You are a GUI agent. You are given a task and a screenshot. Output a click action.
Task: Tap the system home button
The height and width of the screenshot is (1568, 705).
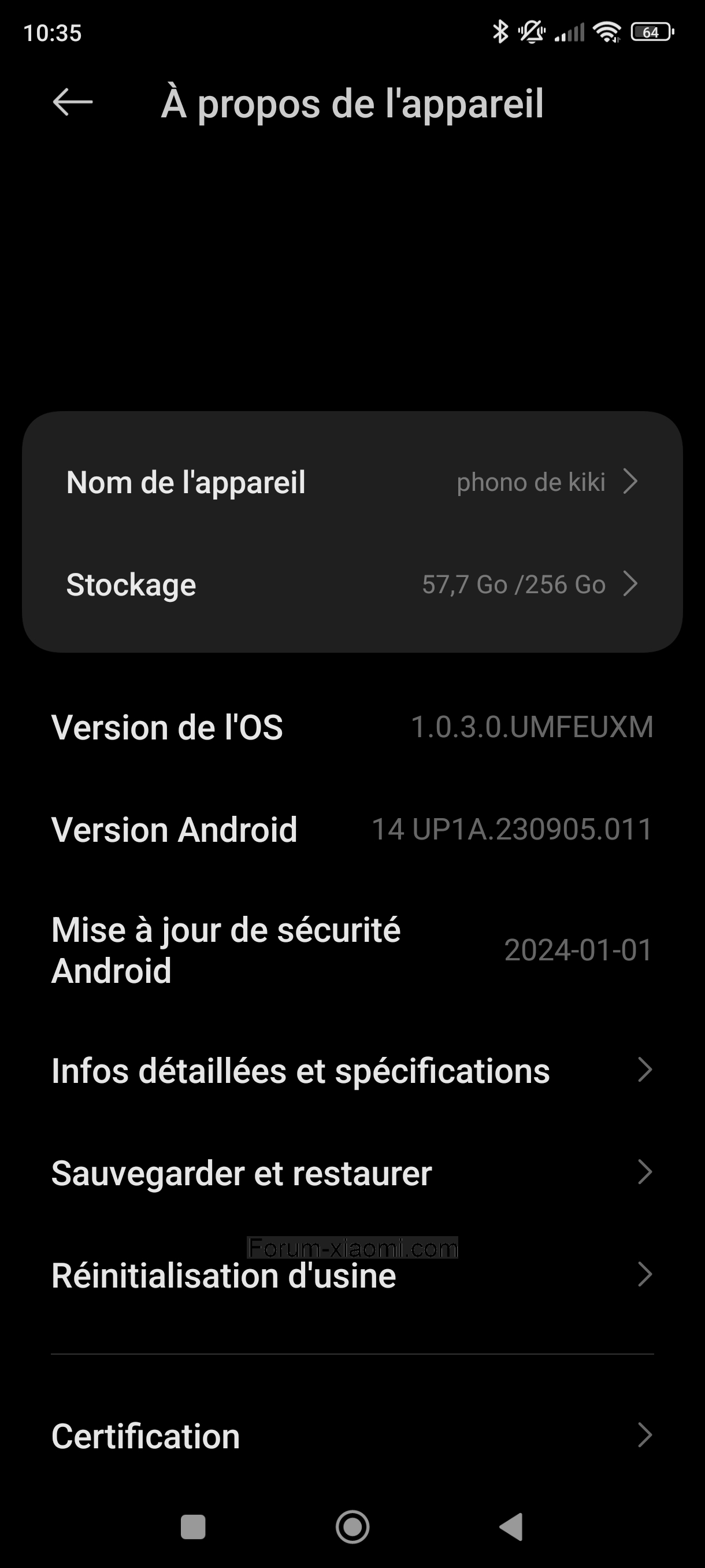click(x=352, y=1526)
